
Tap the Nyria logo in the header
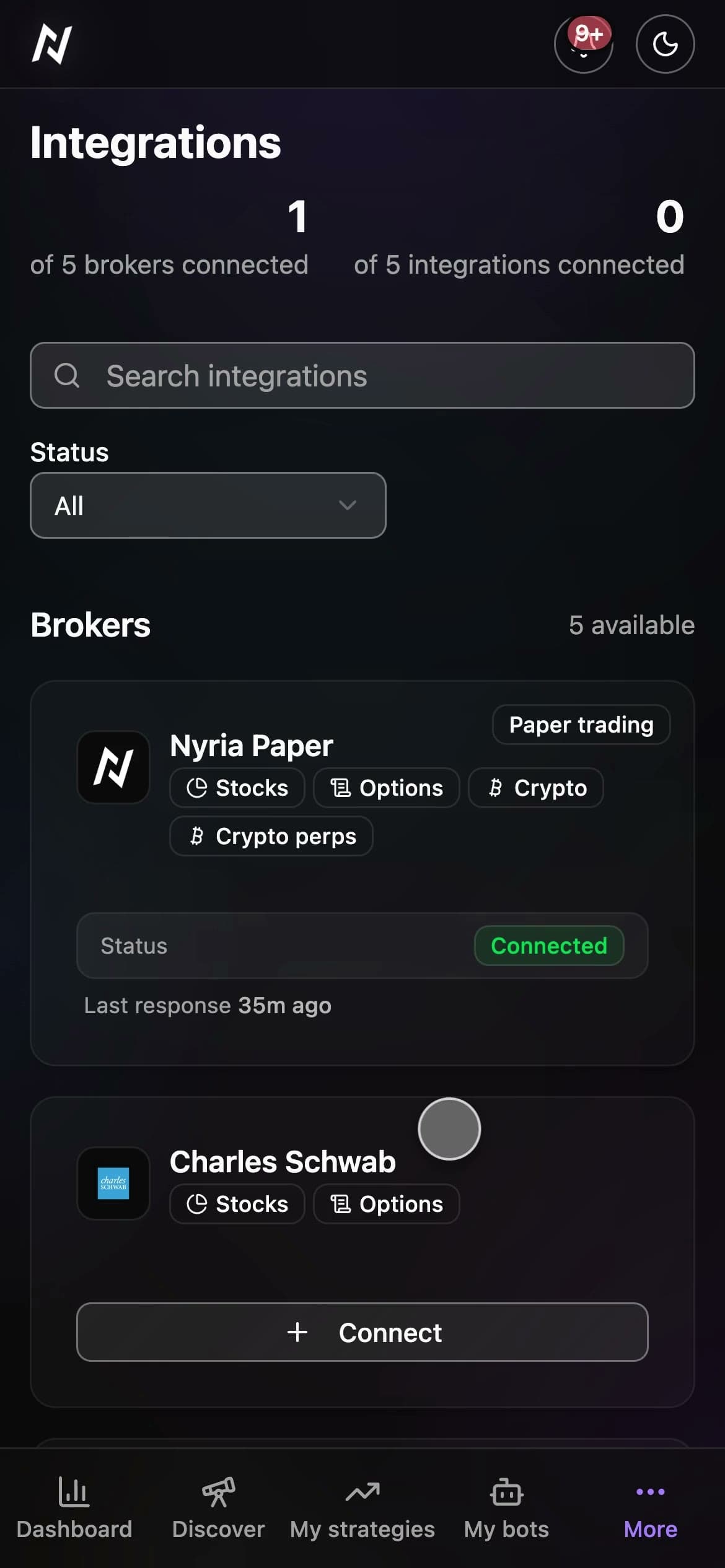coord(52,44)
